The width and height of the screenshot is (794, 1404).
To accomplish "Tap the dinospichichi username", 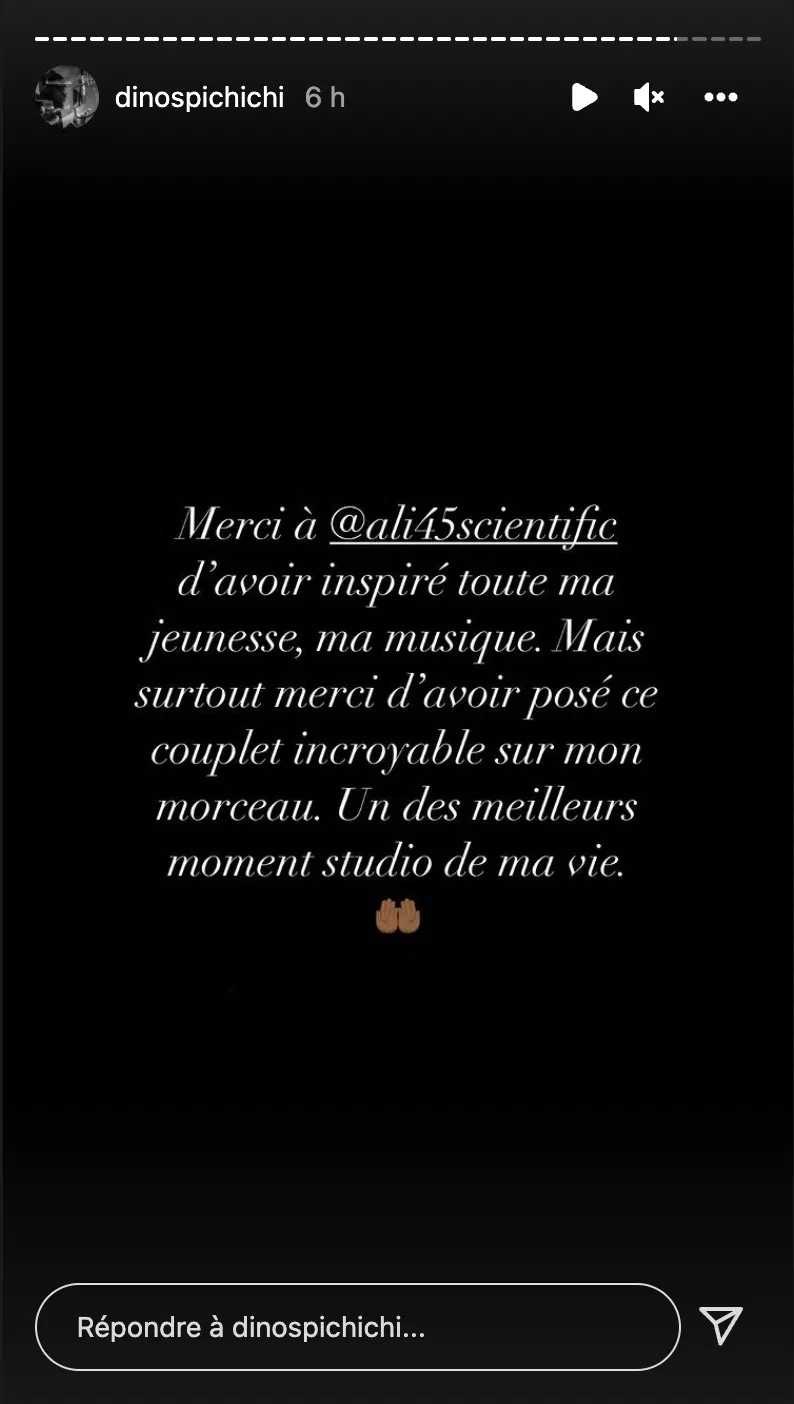I will (200, 97).
